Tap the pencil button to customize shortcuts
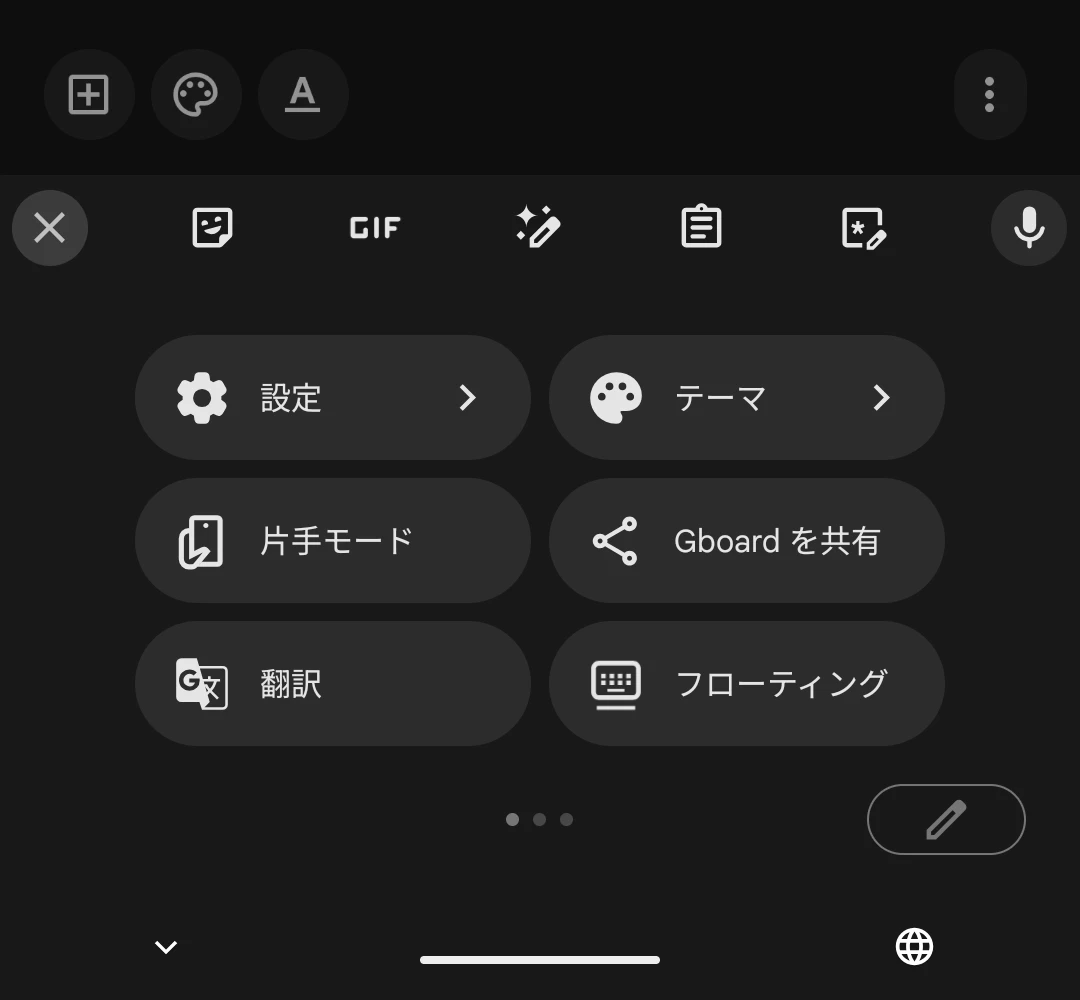1080x1000 pixels. pos(946,820)
